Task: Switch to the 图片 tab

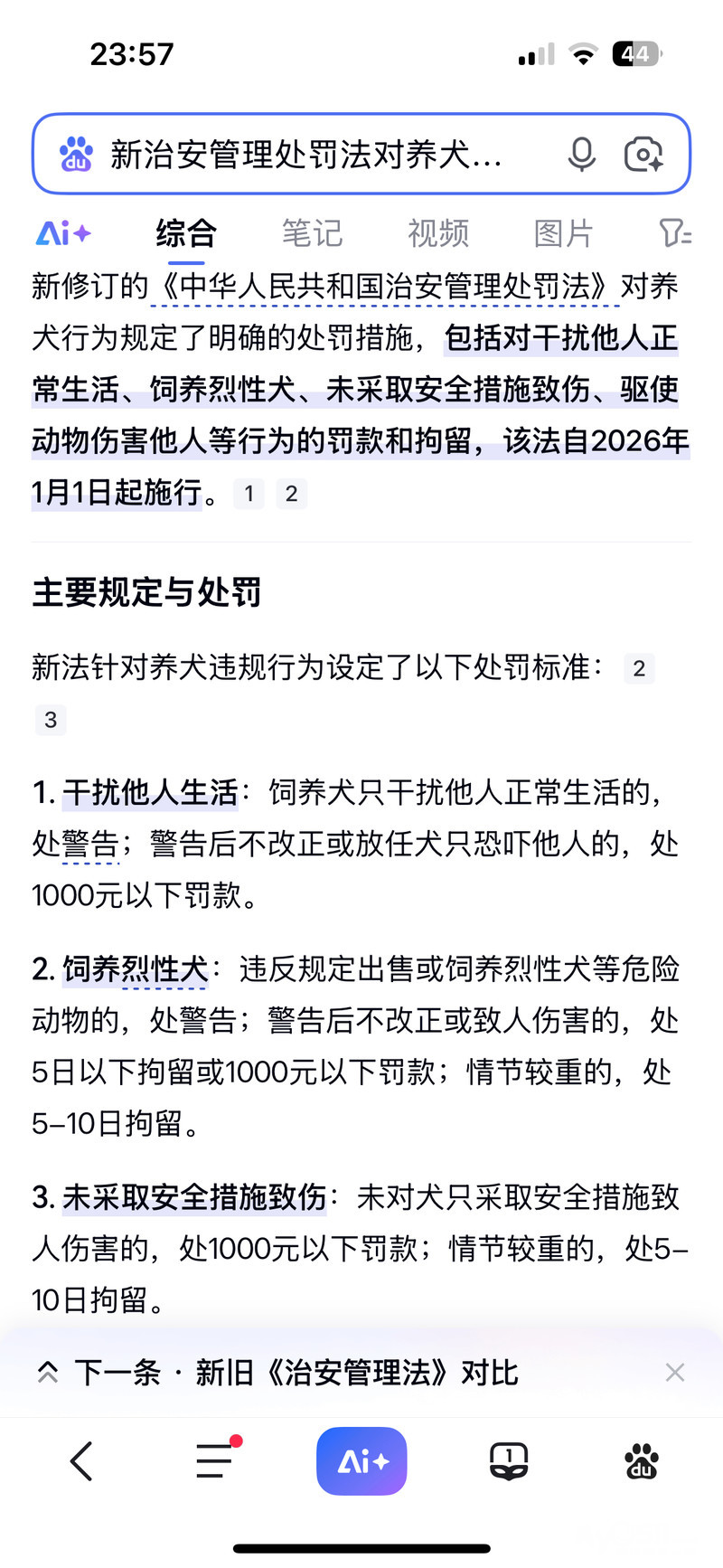Action: coord(563,233)
